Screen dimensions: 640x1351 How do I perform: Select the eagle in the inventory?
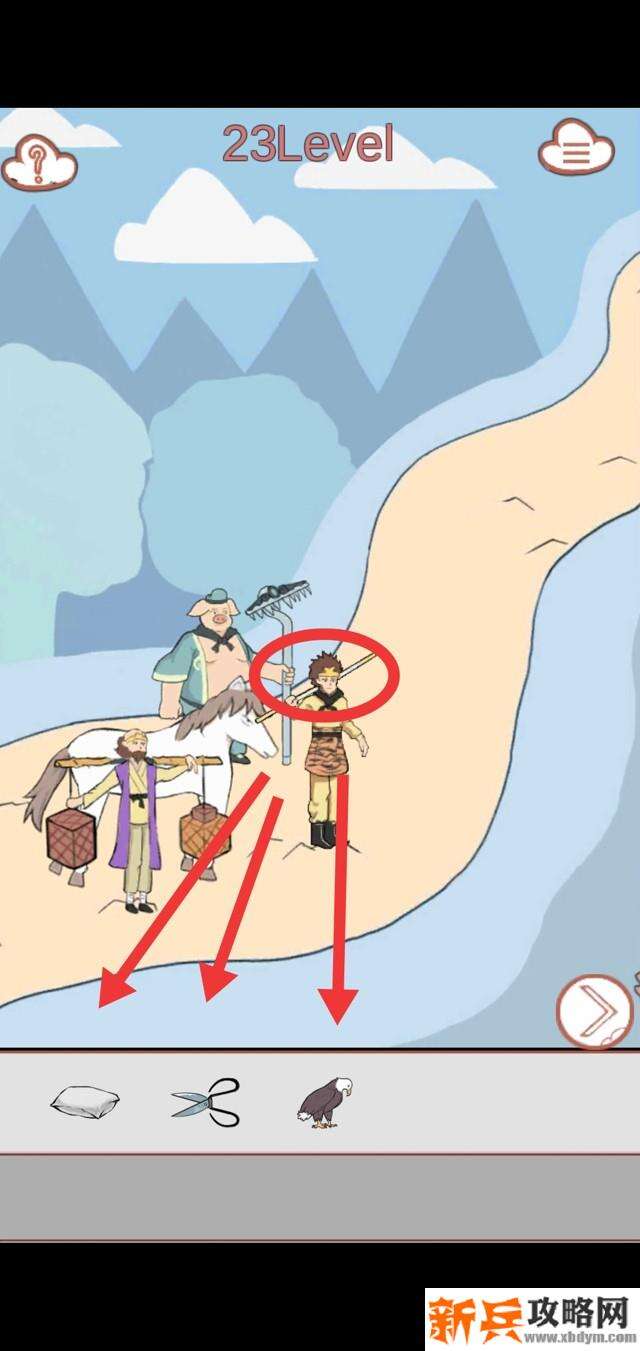pyautogui.click(x=326, y=1102)
